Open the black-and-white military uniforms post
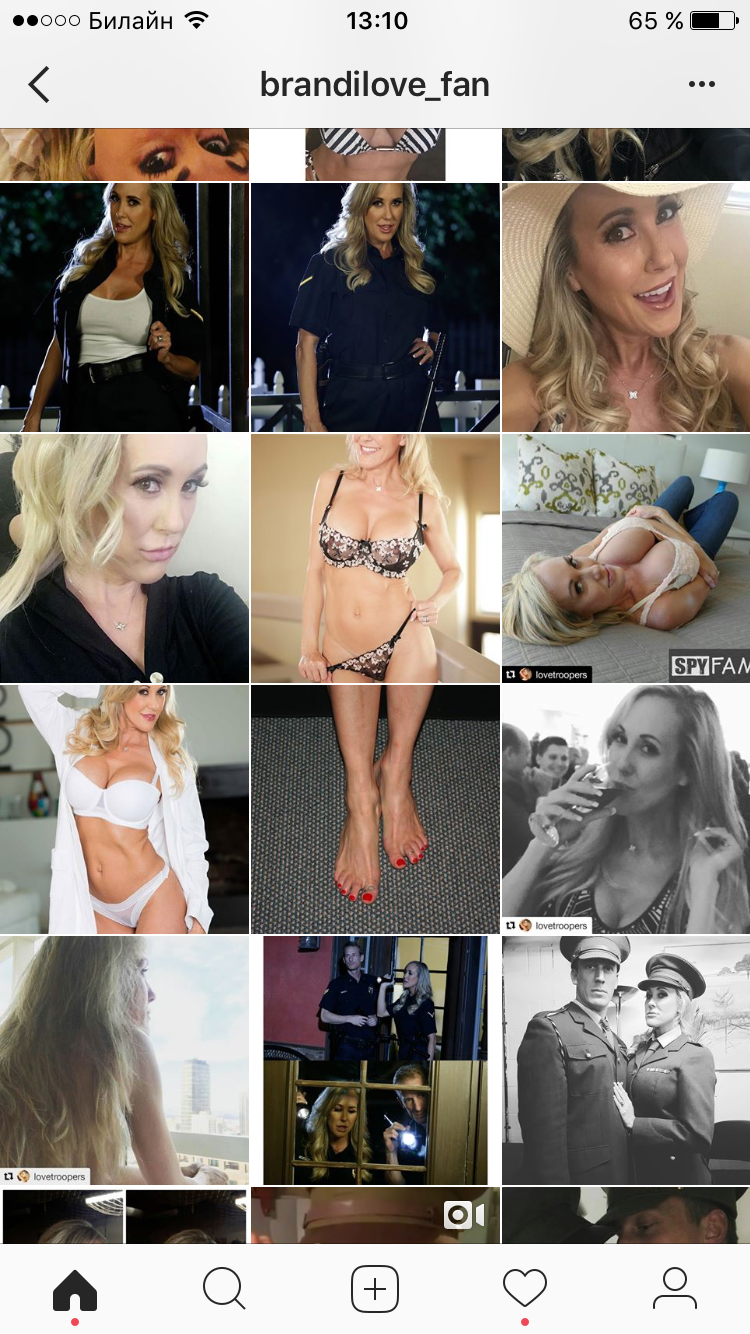Screen dimensions: 750x1334 pyautogui.click(x=625, y=1060)
